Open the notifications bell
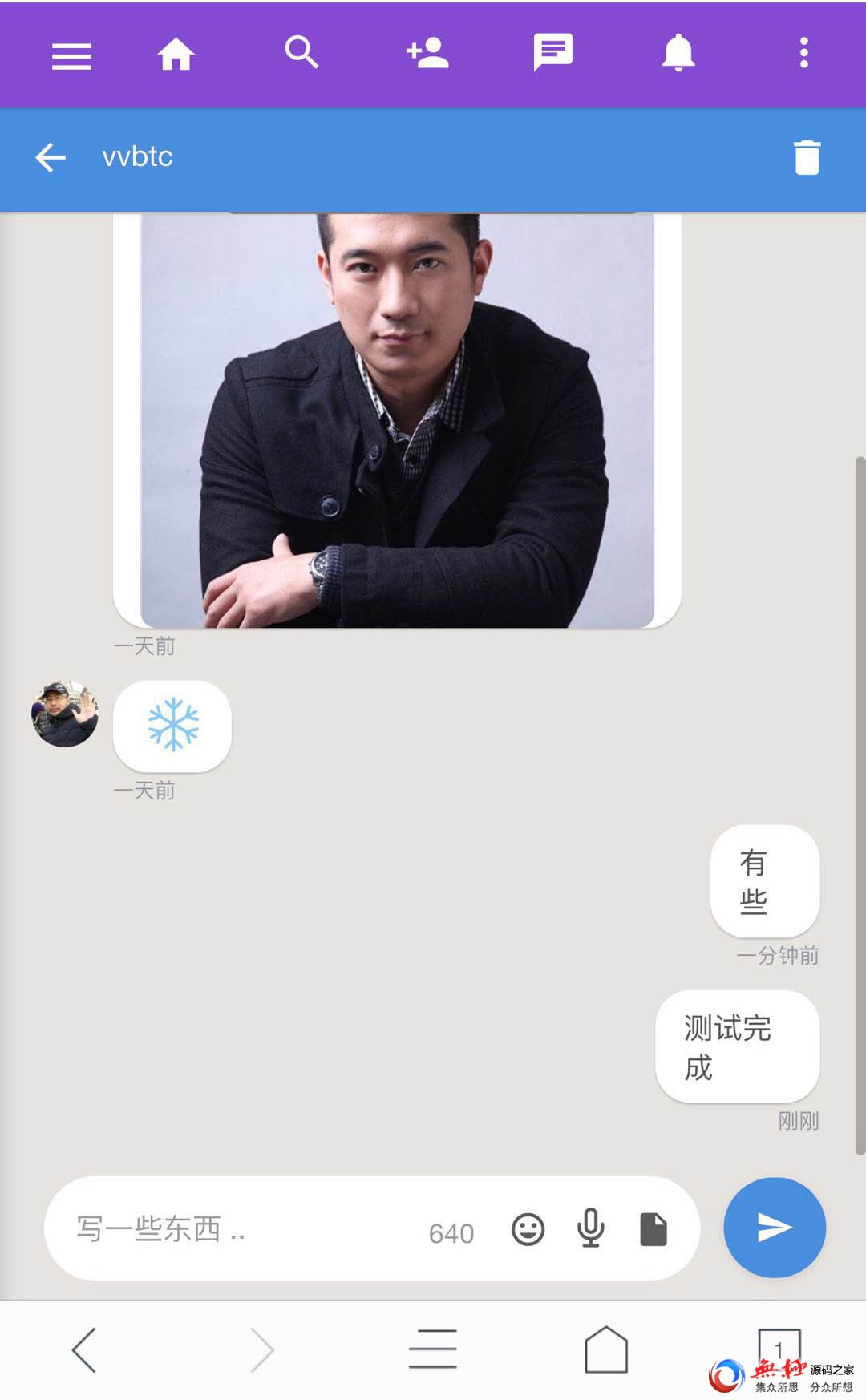Viewport: 866px width, 1400px height. (x=678, y=53)
